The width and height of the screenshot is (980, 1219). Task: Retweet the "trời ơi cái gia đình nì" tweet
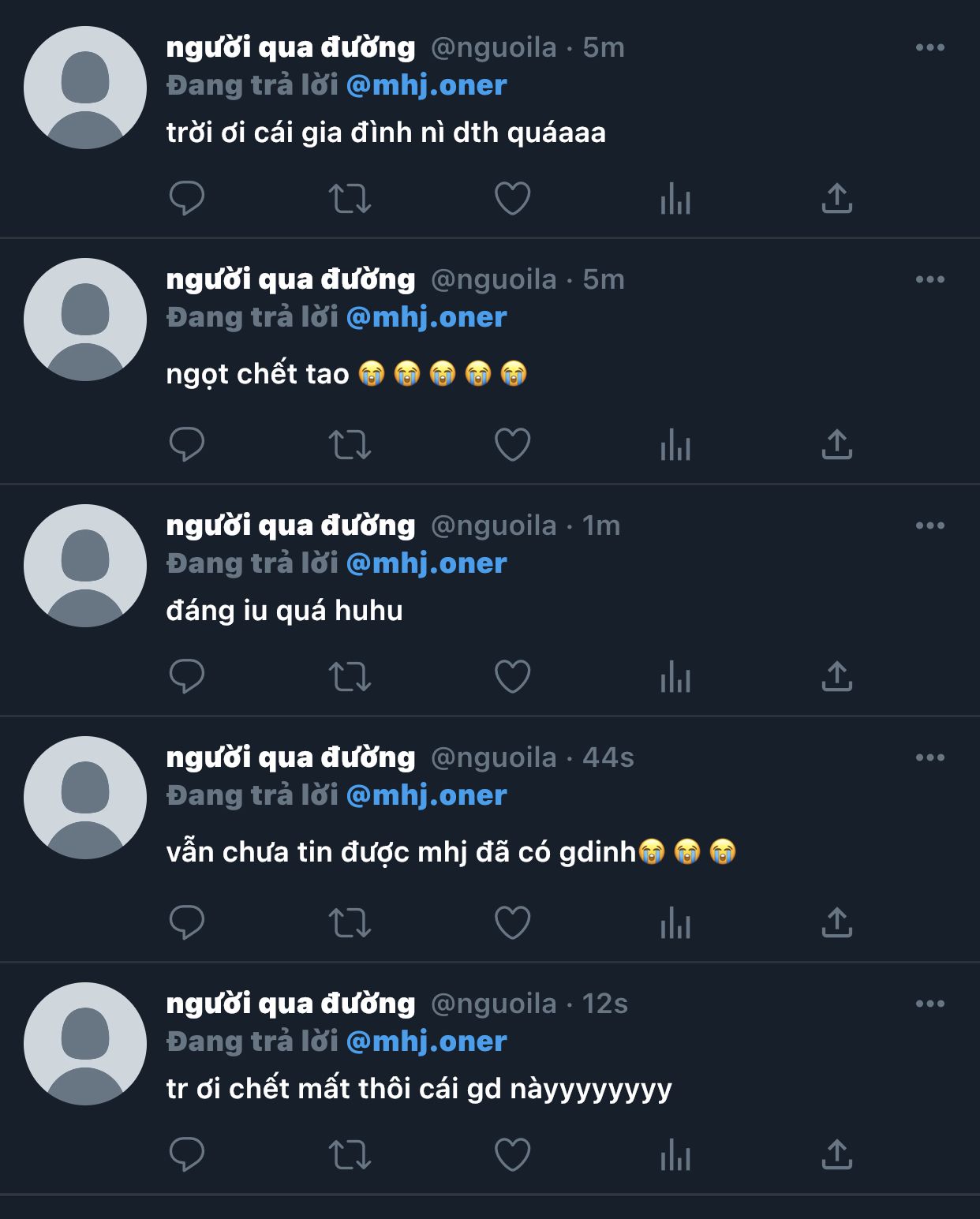pyautogui.click(x=350, y=198)
